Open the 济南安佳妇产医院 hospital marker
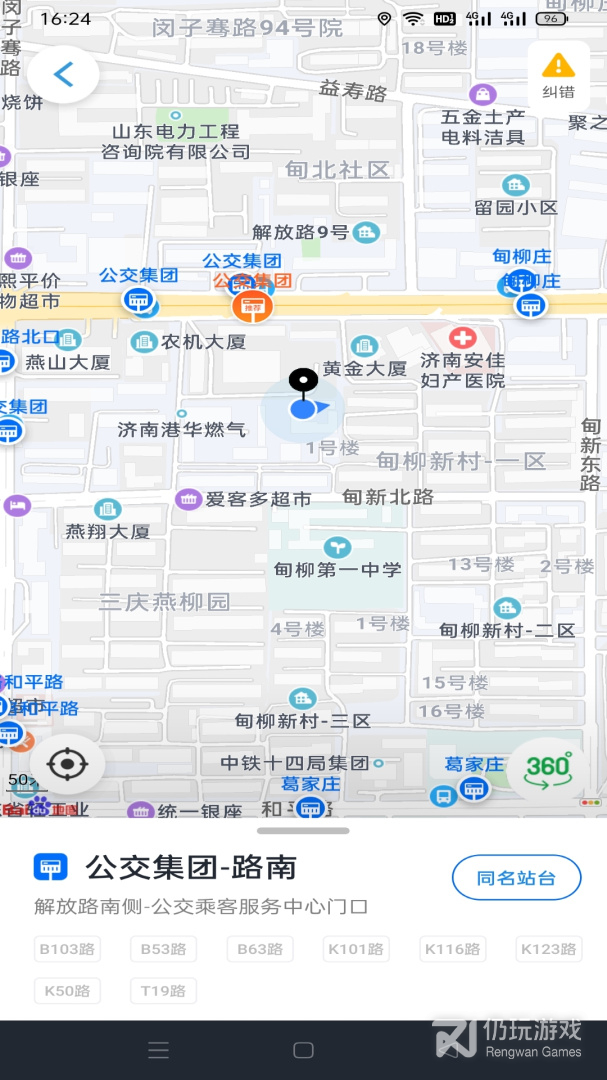 [463, 338]
